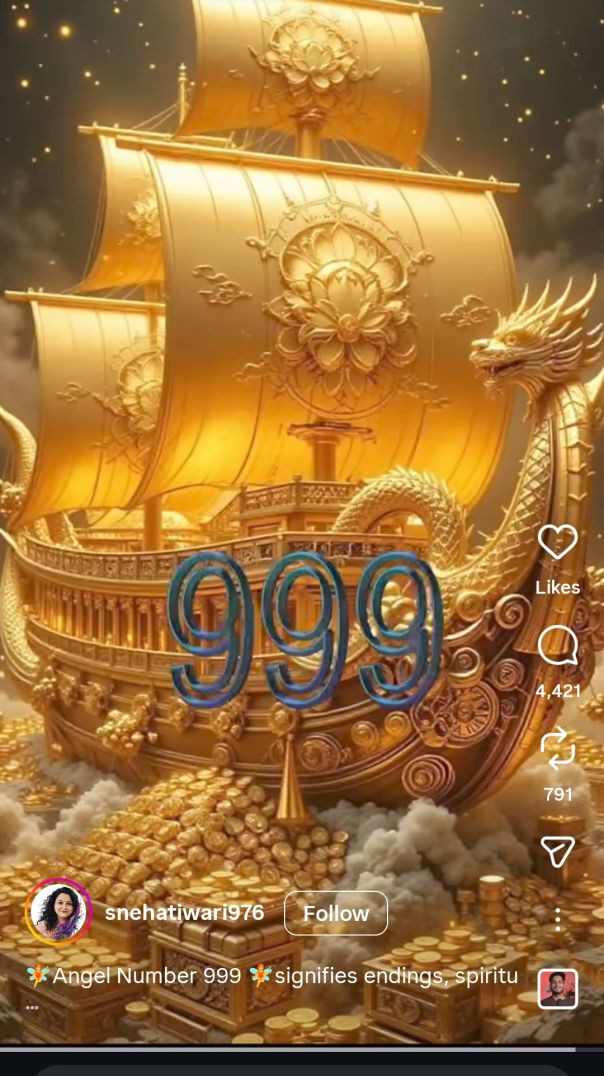Open the snehatiwari976 username link
The width and height of the screenshot is (604, 1076).
tap(184, 913)
